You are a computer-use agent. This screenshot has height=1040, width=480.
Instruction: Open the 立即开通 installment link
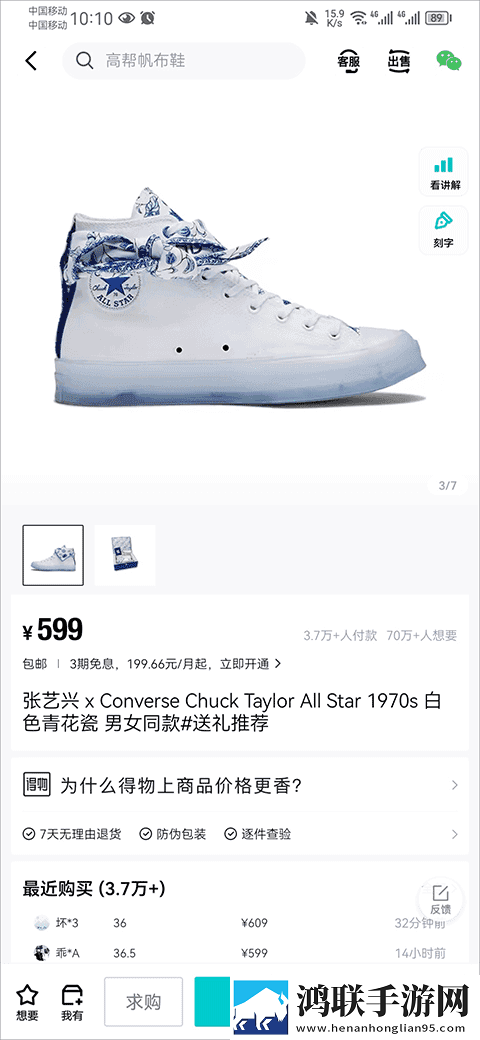249,663
